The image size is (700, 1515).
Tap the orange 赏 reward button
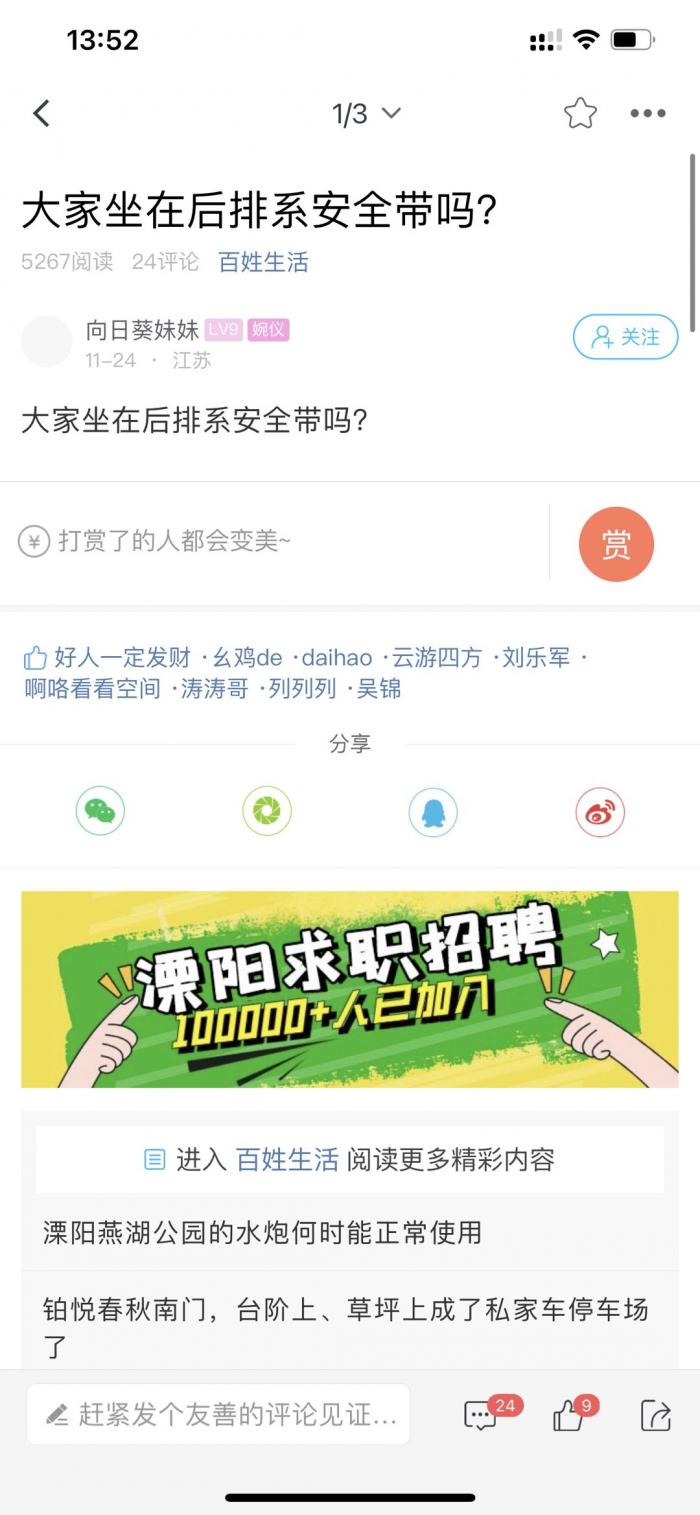tap(616, 544)
